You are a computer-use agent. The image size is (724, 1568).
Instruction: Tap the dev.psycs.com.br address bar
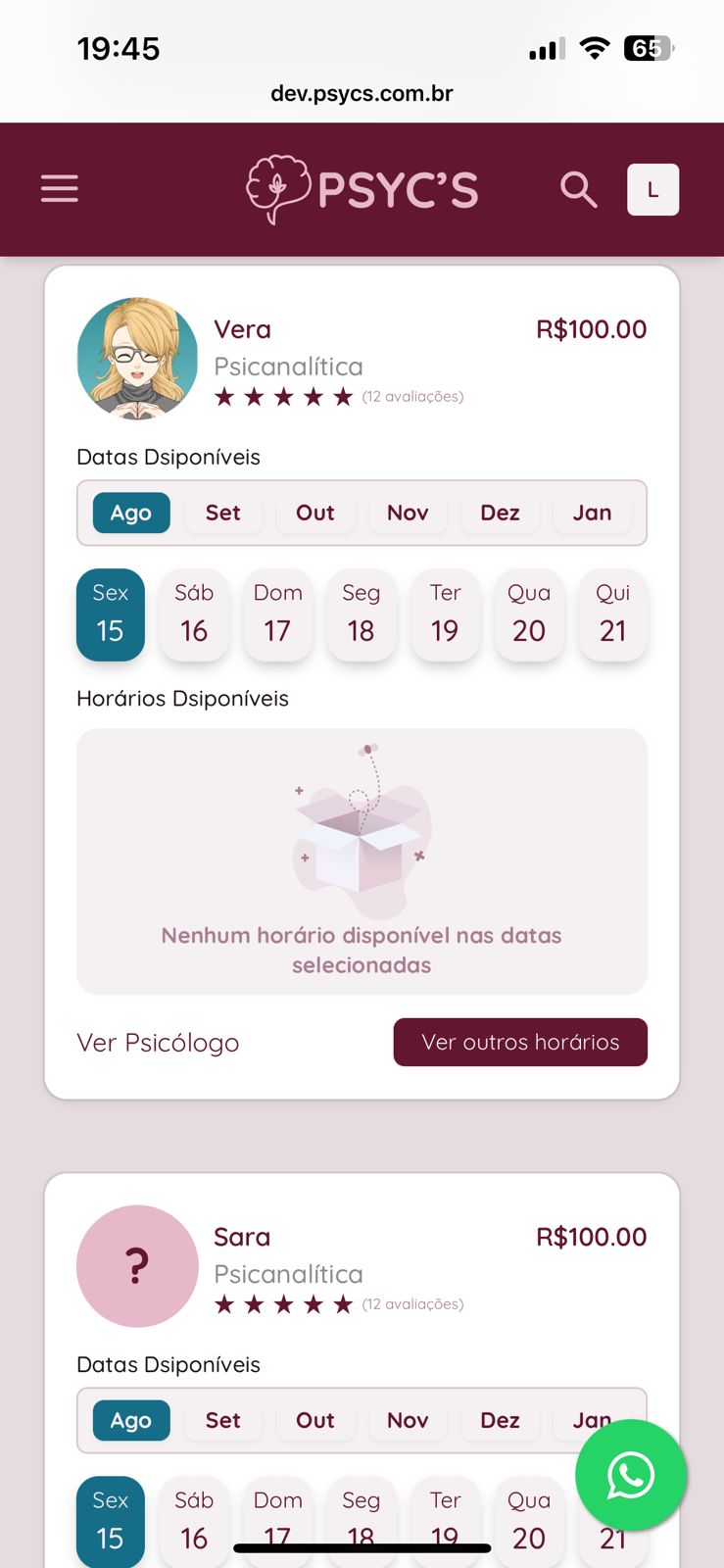362,93
